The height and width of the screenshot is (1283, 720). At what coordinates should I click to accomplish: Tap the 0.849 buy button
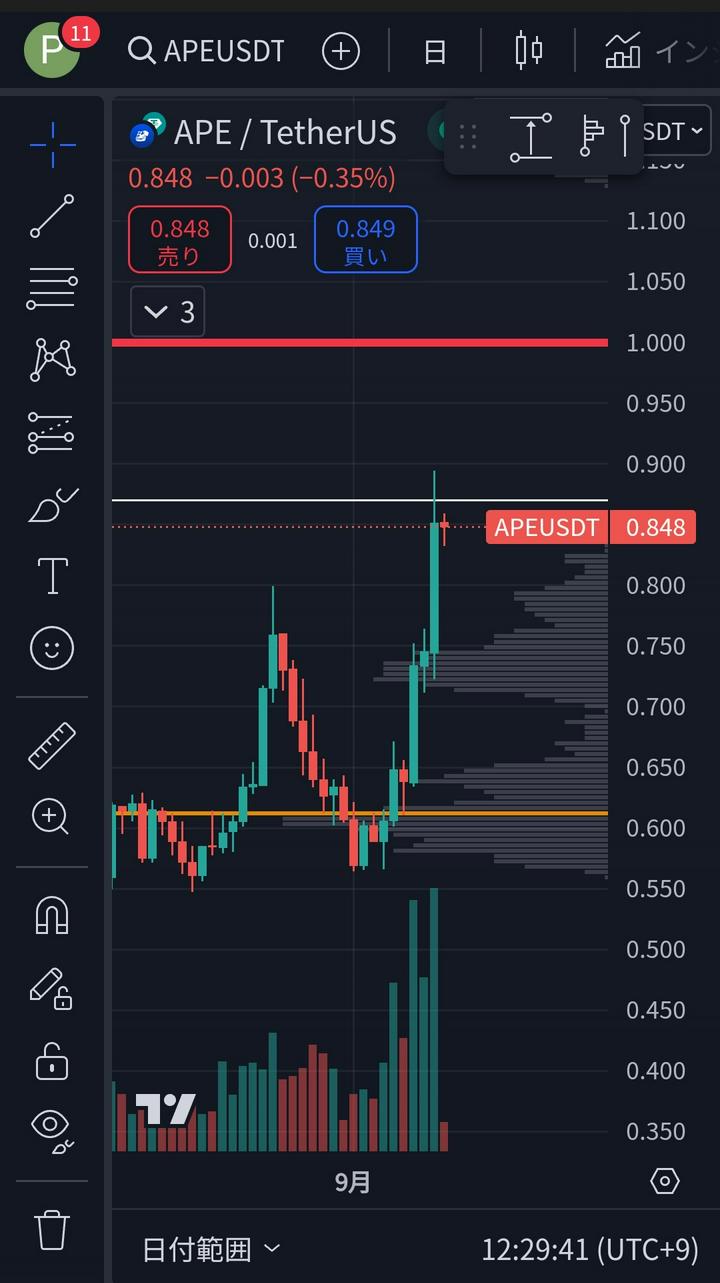click(366, 240)
